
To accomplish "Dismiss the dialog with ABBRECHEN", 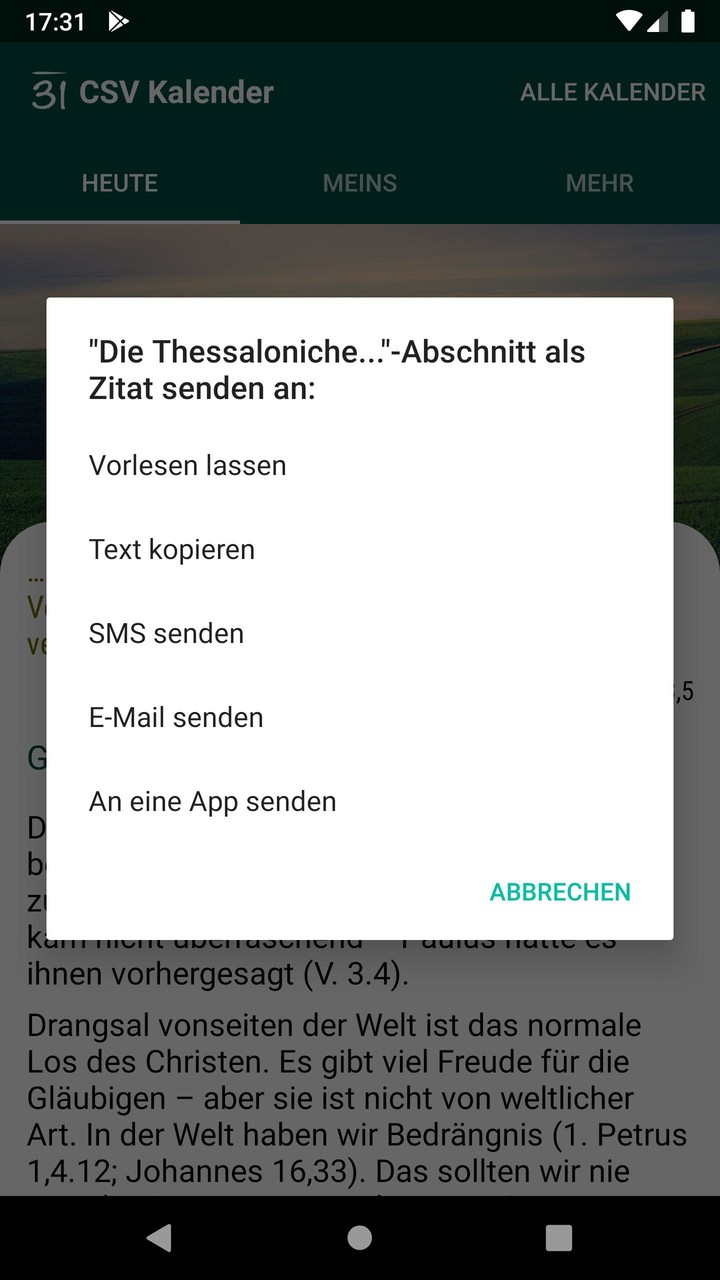I will tap(559, 891).
